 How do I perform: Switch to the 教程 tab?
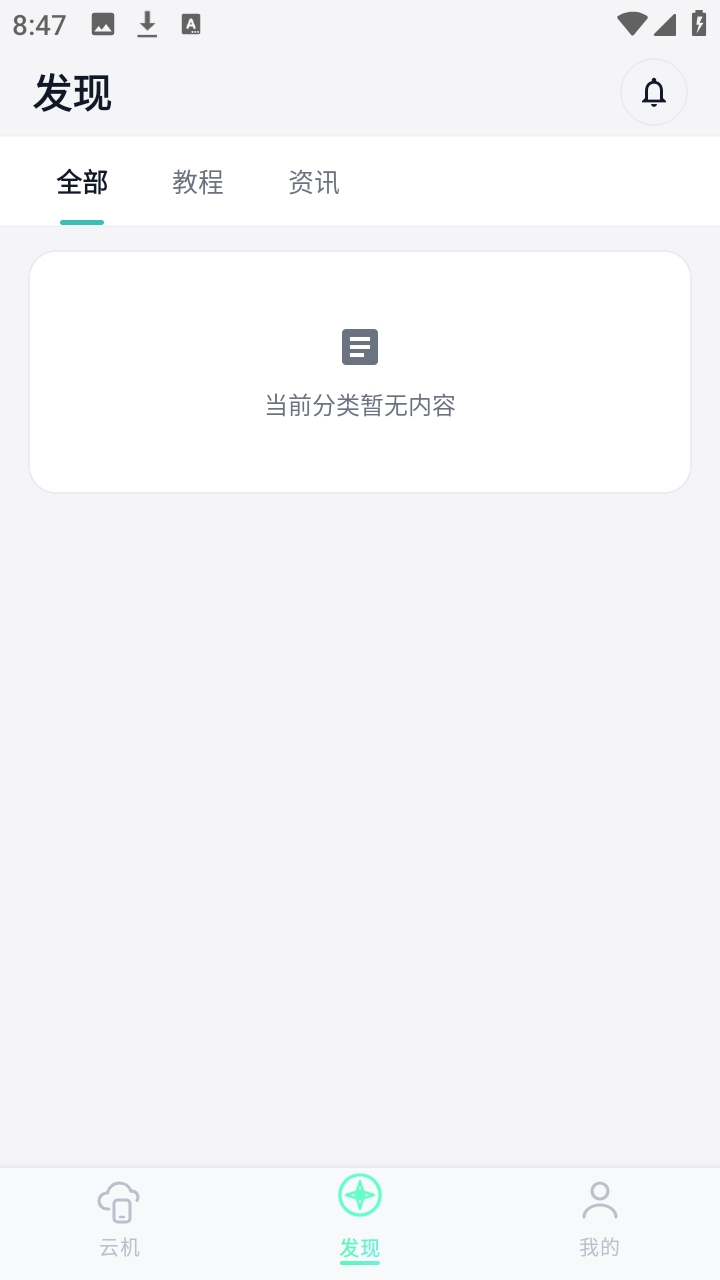coord(198,183)
